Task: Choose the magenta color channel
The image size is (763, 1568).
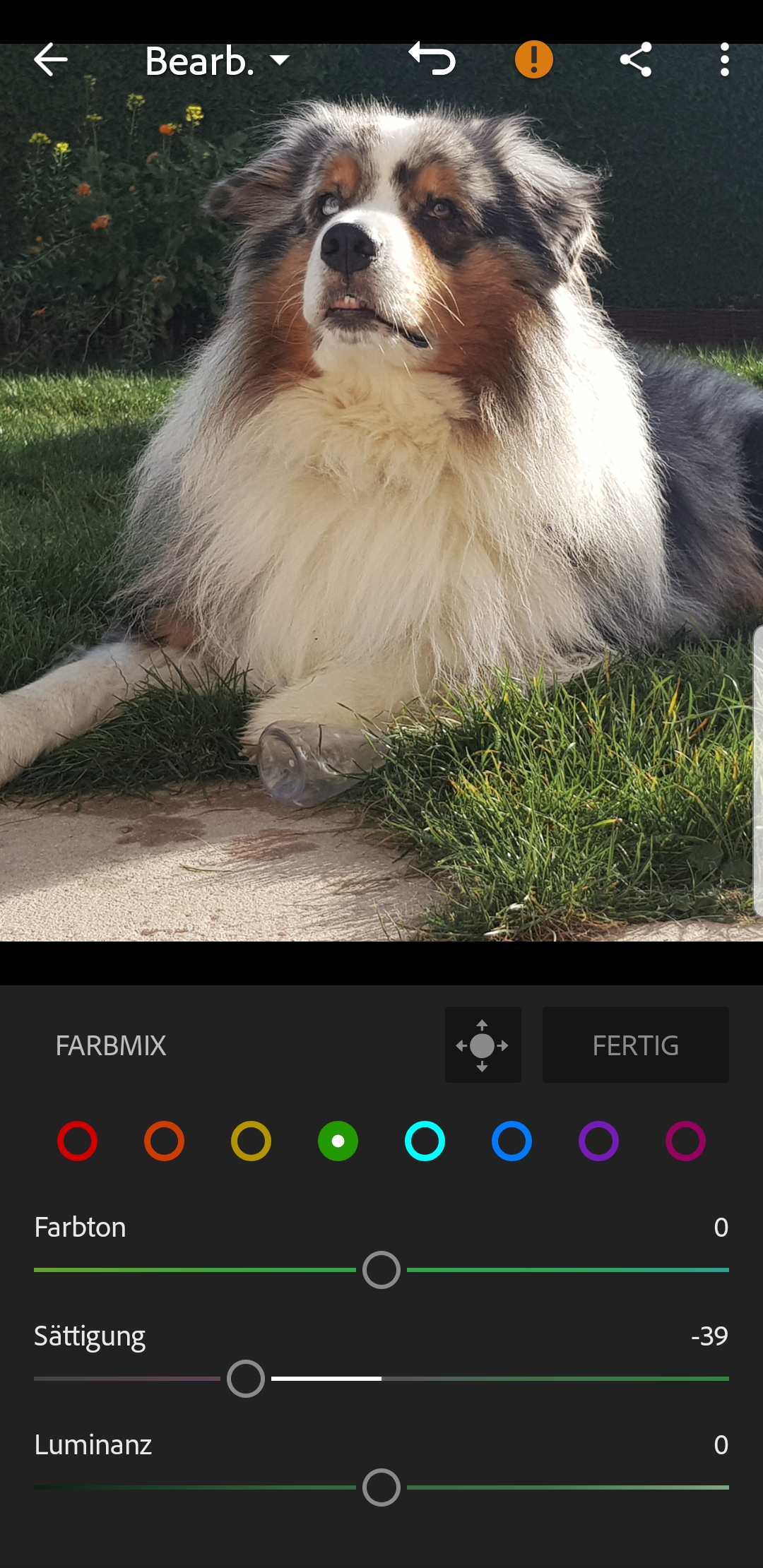Action: [x=685, y=1141]
